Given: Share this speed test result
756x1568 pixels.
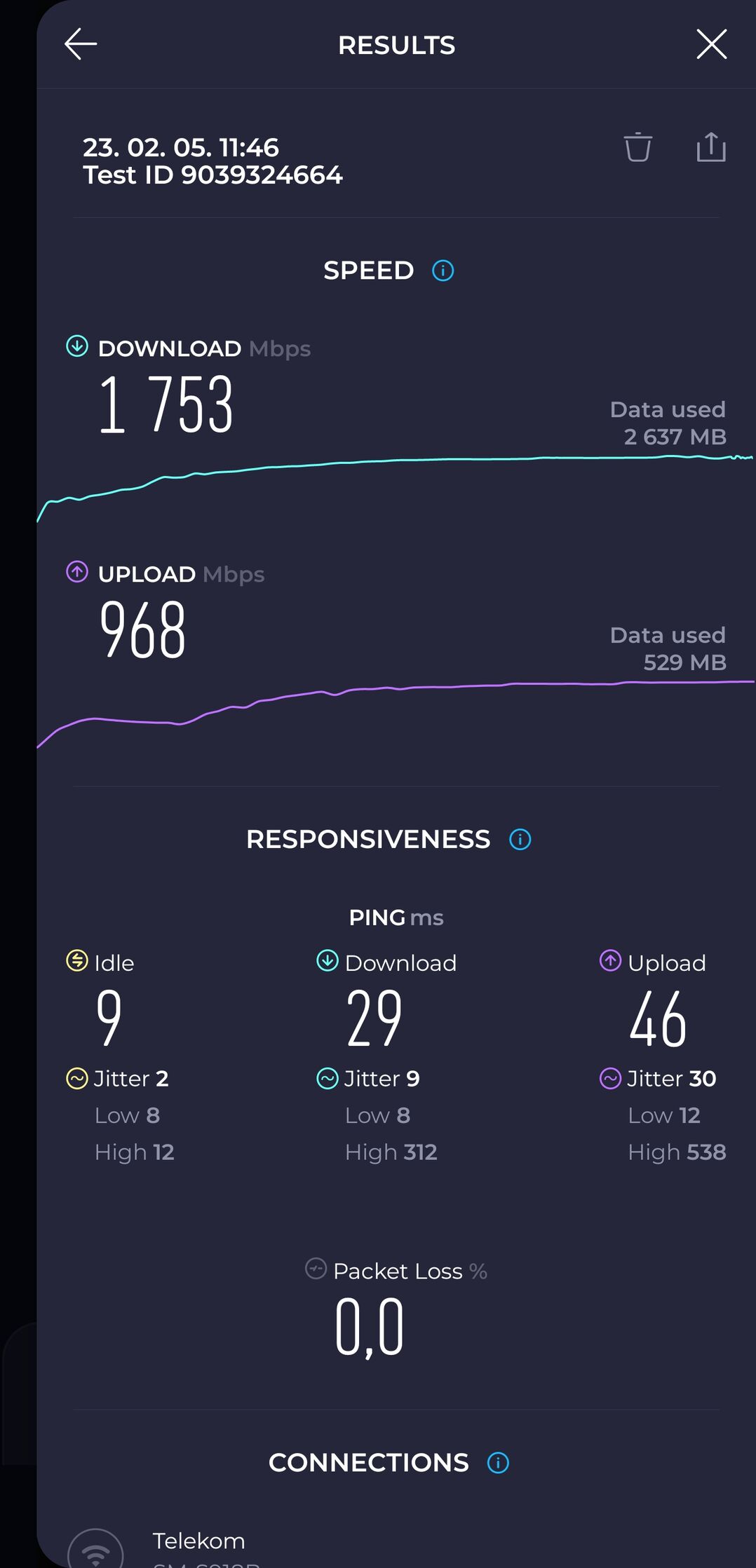Looking at the screenshot, I should coord(710,147).
